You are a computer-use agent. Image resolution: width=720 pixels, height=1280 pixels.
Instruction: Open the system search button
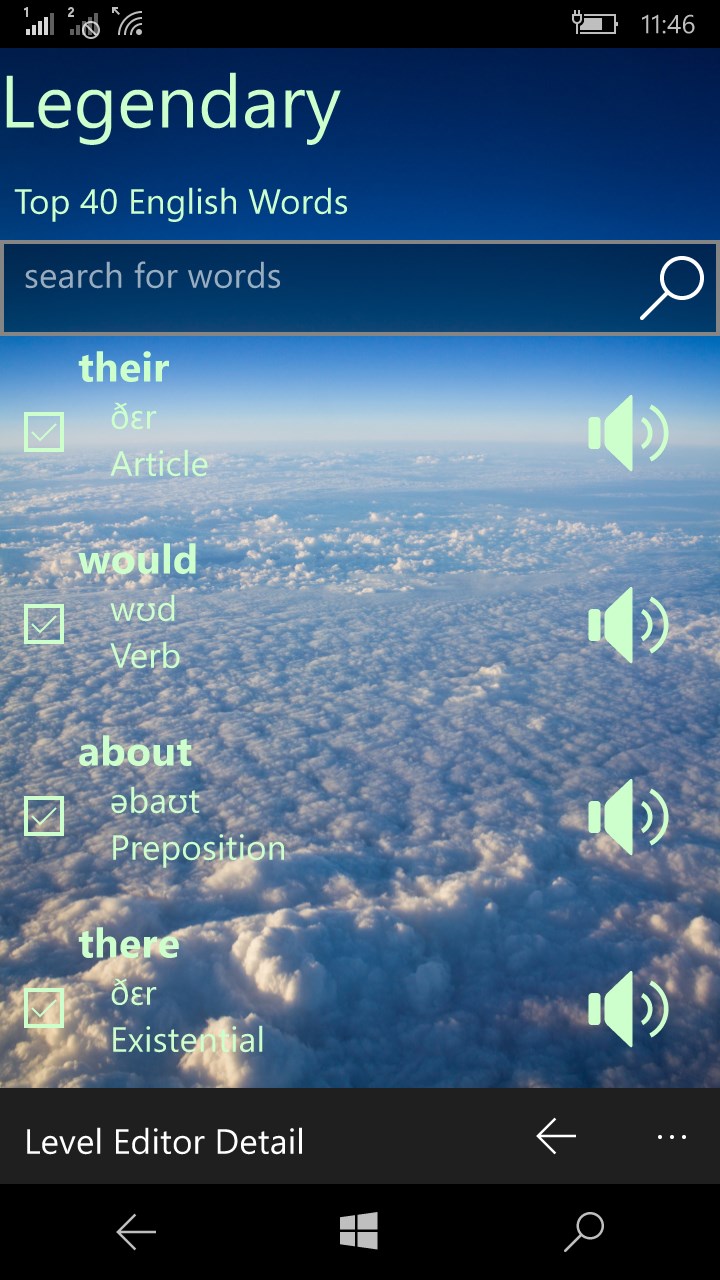tap(584, 1231)
